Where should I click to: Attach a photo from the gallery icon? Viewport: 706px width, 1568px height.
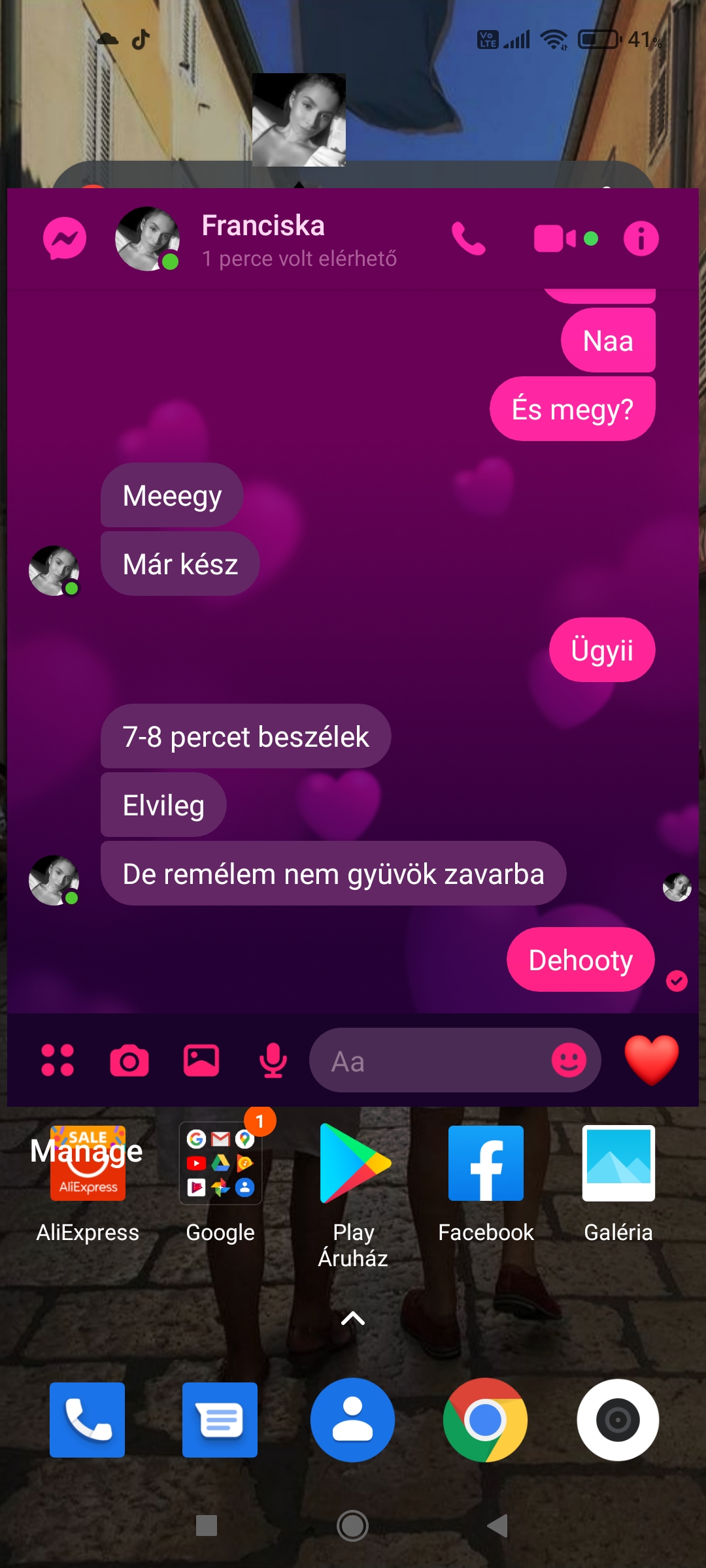coord(201,1060)
